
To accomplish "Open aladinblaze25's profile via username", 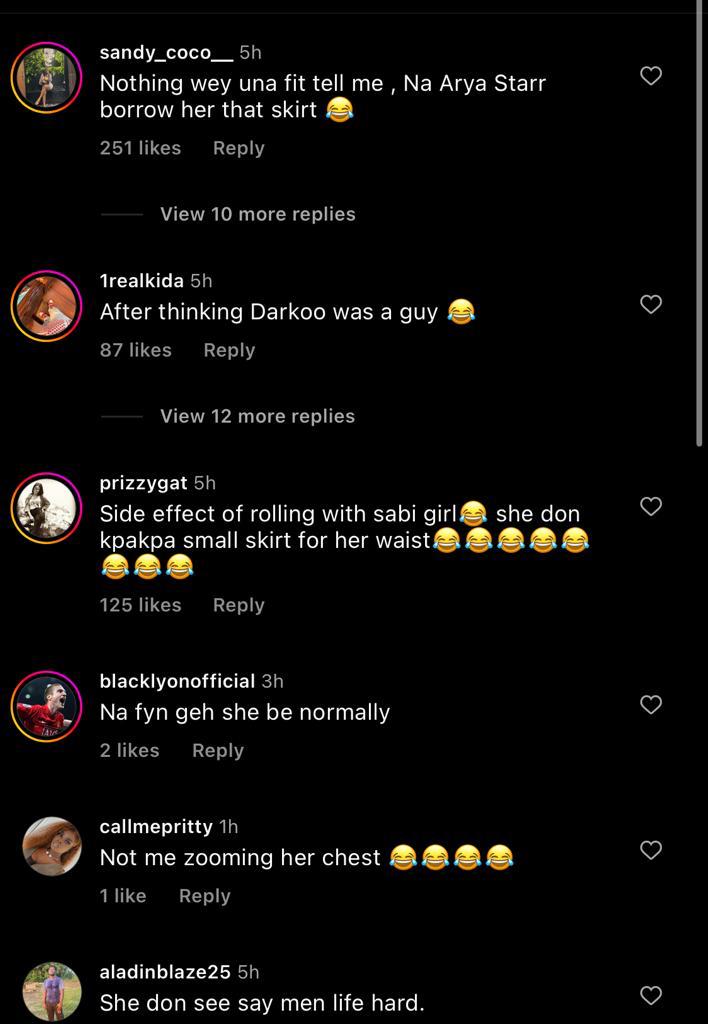I will [165, 972].
